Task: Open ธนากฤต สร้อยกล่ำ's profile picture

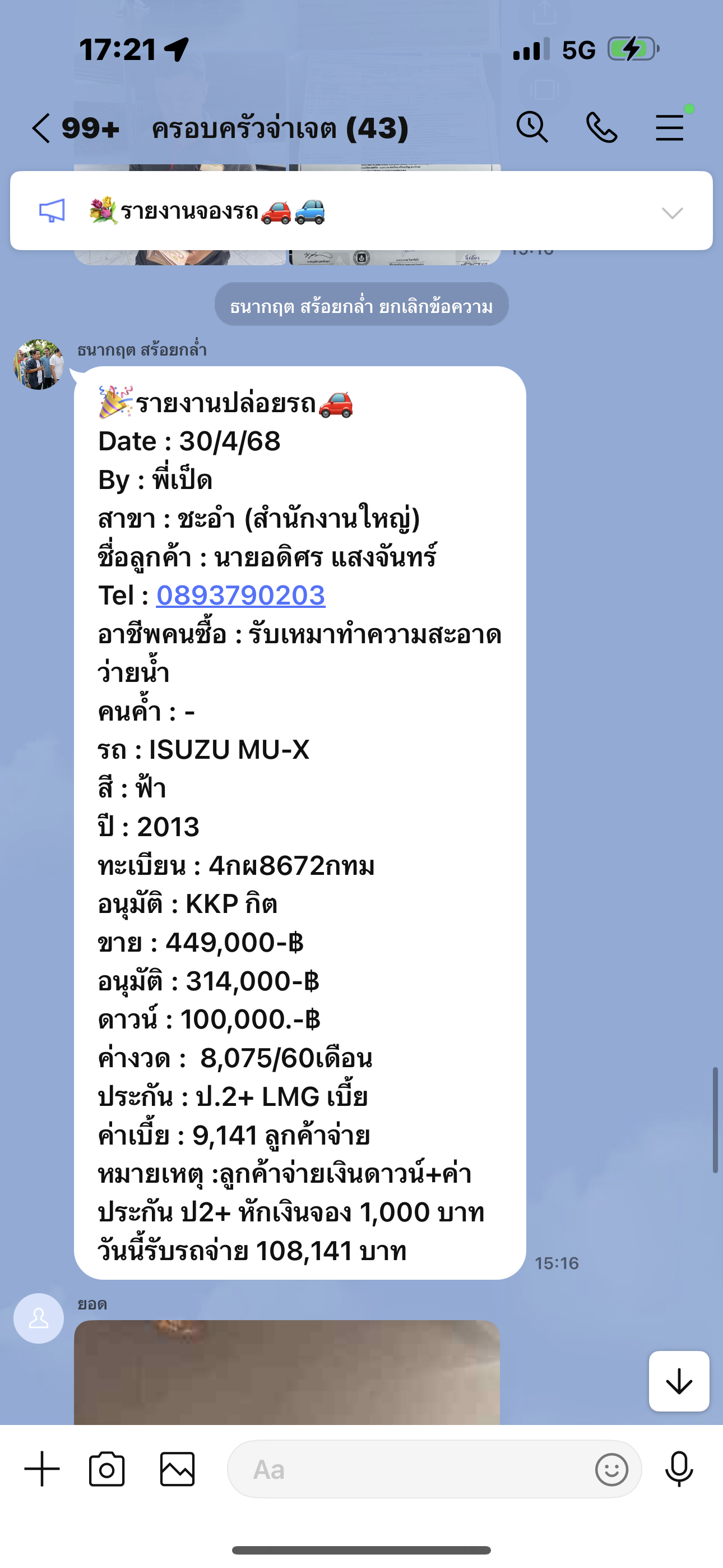Action: (39, 365)
